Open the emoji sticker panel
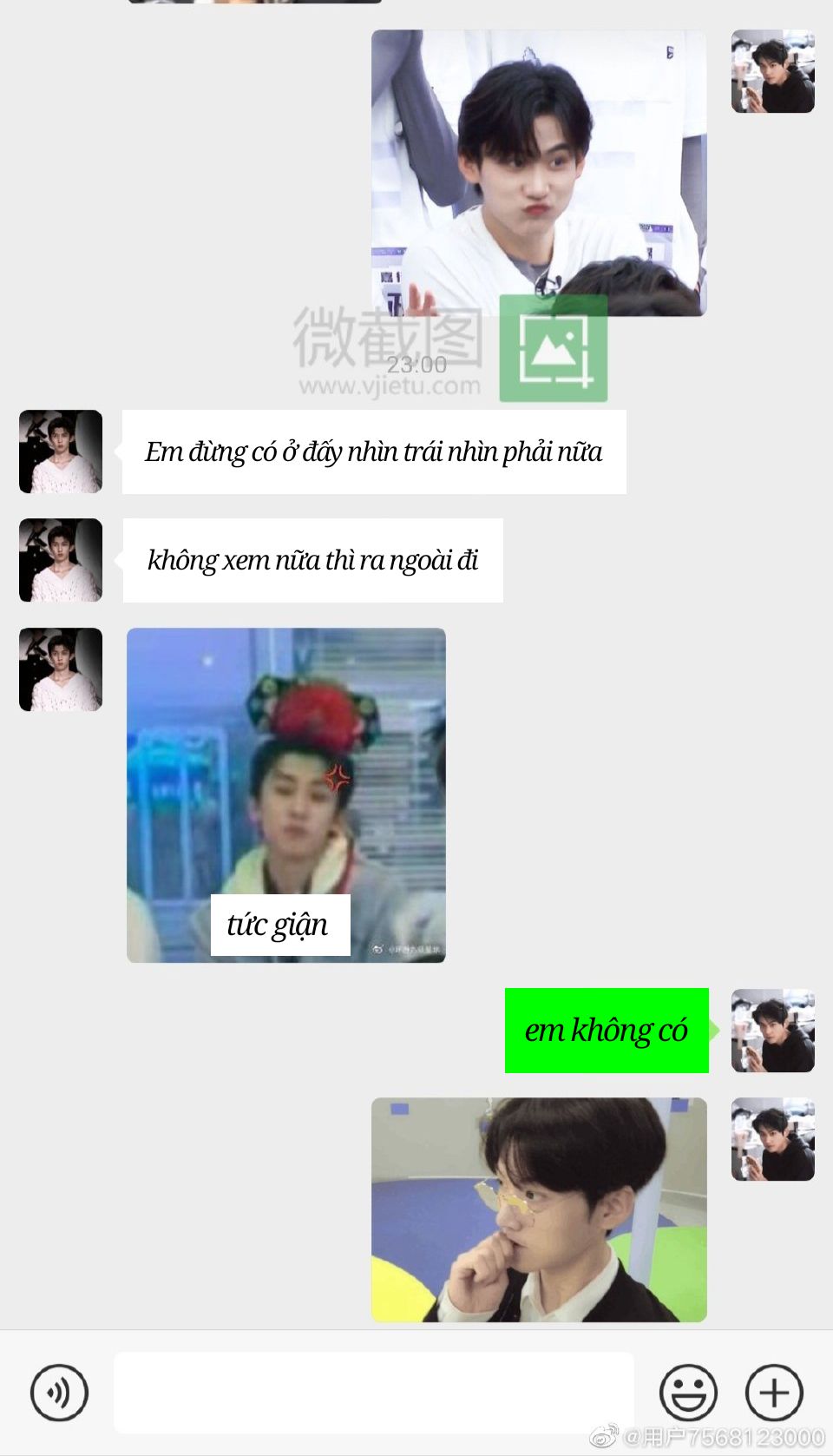 click(688, 1393)
